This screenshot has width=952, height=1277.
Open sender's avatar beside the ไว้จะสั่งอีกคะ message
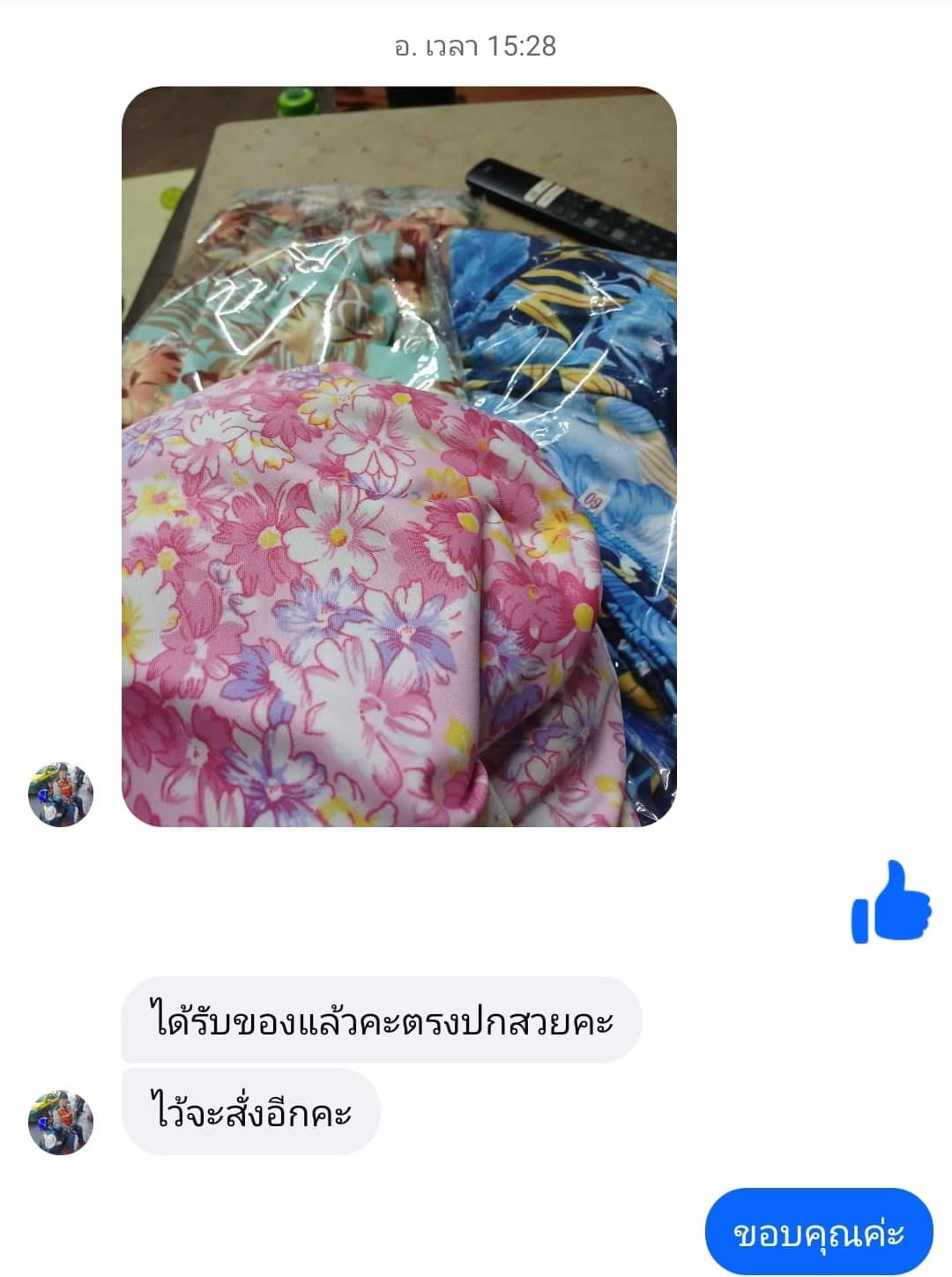(x=61, y=1122)
